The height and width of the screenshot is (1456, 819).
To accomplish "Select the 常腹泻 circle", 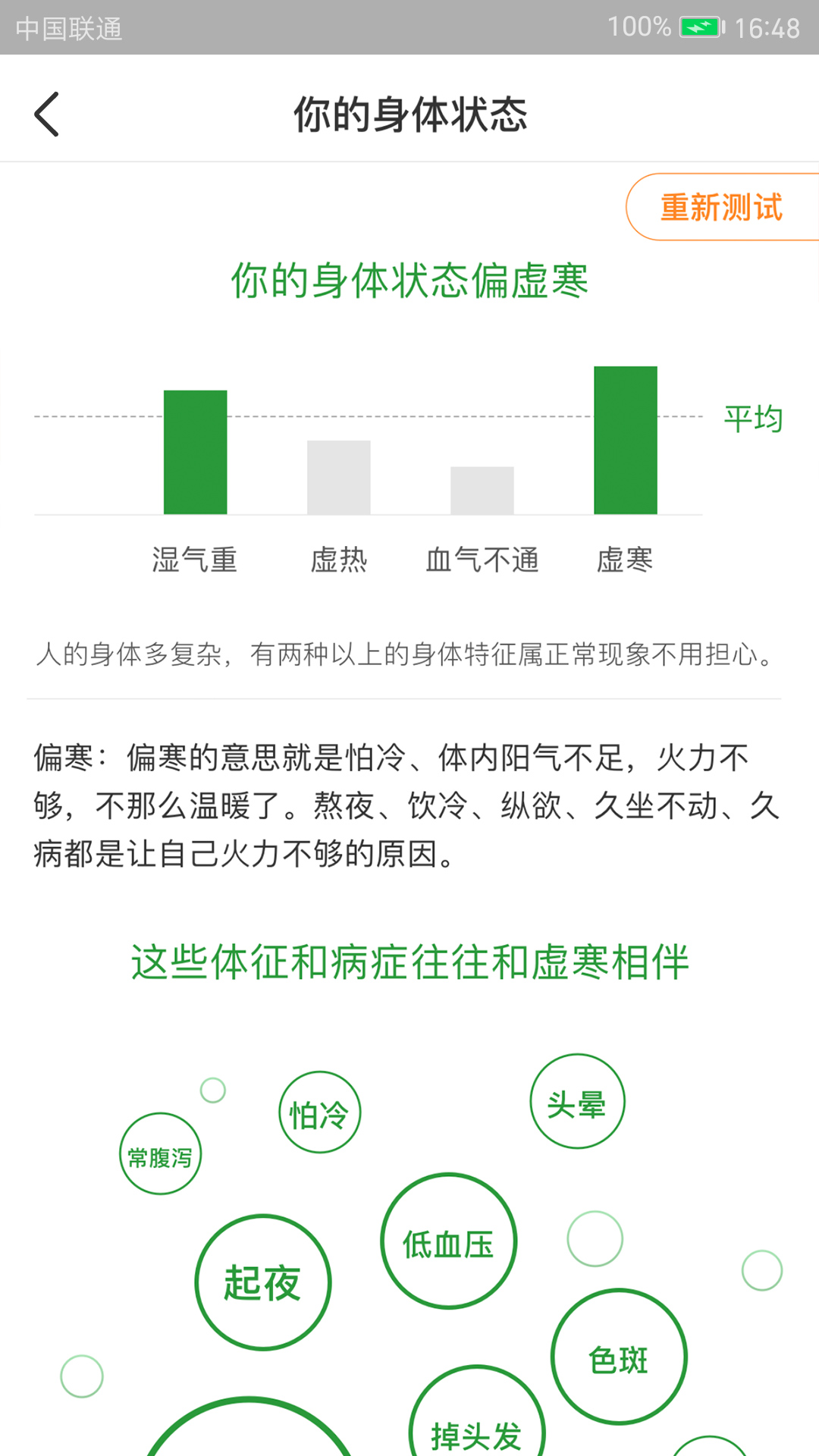I will click(160, 1153).
